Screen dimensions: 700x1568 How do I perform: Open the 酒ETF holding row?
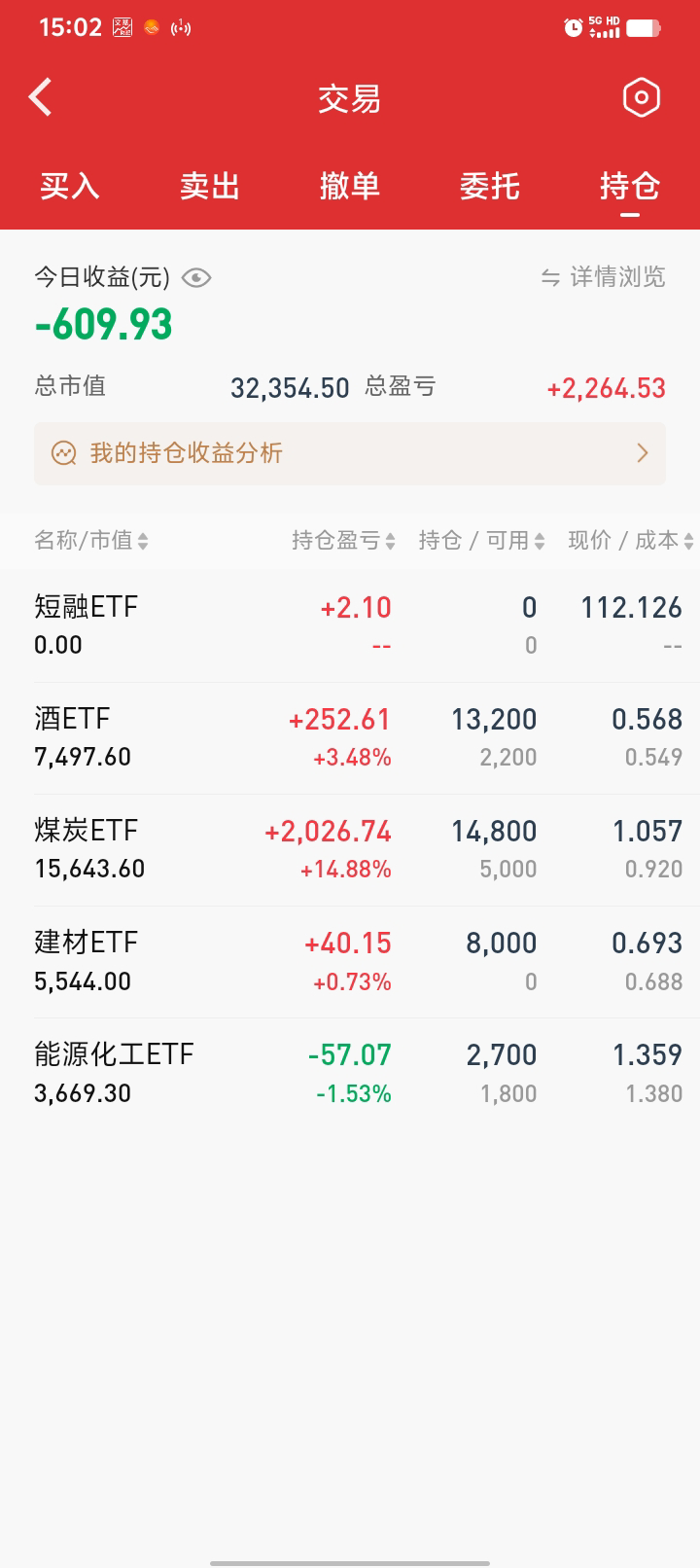(x=350, y=737)
